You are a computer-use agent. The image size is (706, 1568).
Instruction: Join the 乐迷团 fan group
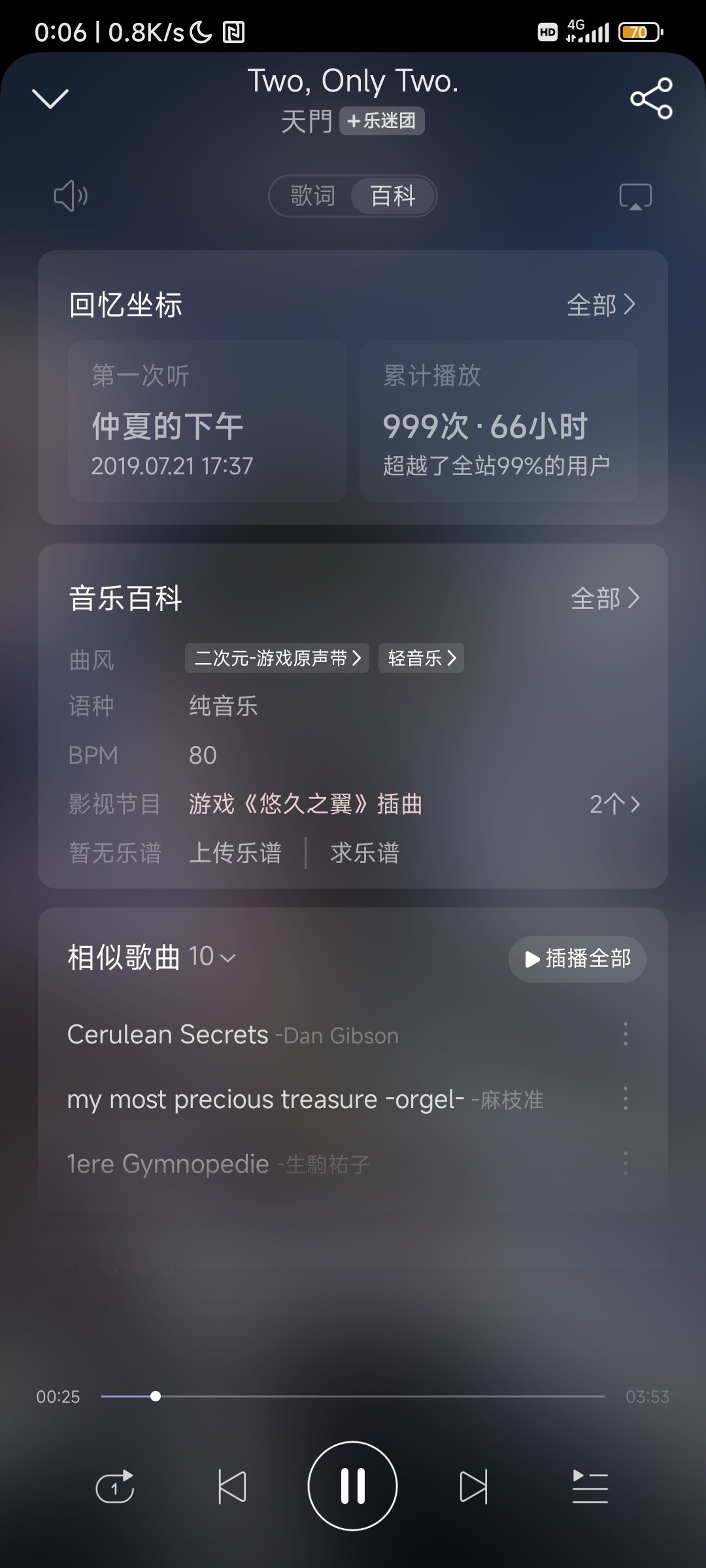coord(382,121)
